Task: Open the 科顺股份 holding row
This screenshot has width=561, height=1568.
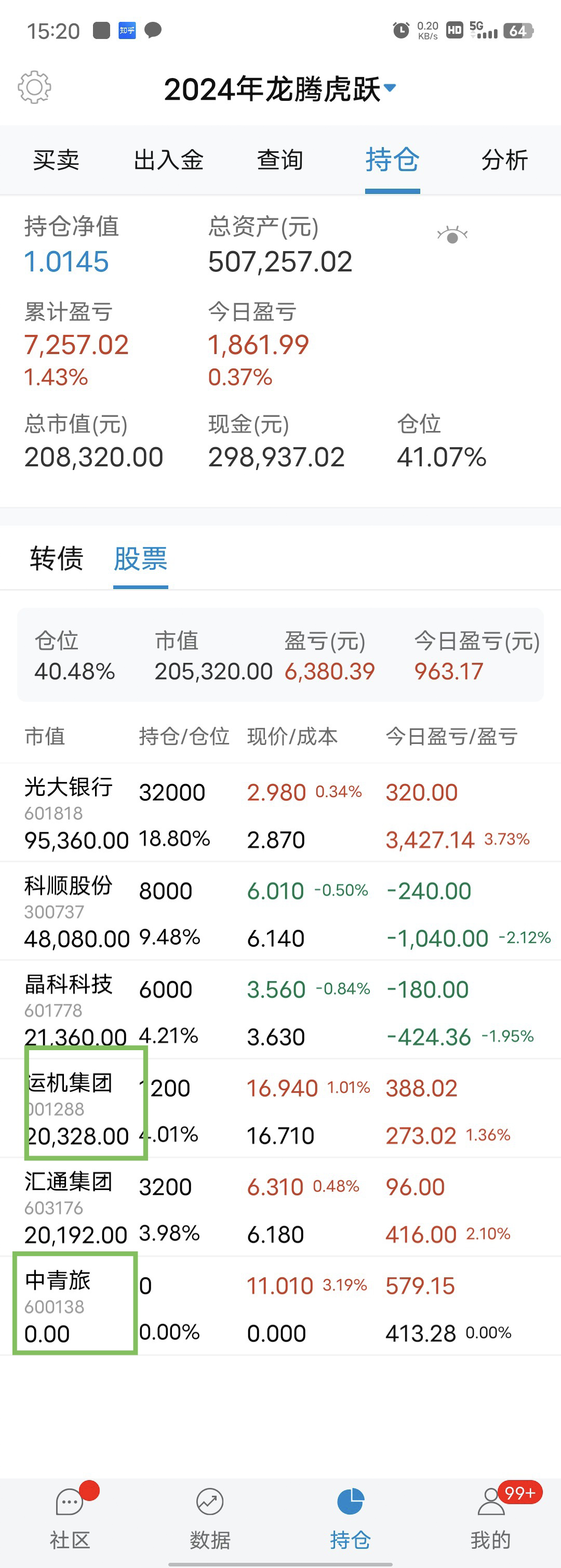Action: pos(280,911)
